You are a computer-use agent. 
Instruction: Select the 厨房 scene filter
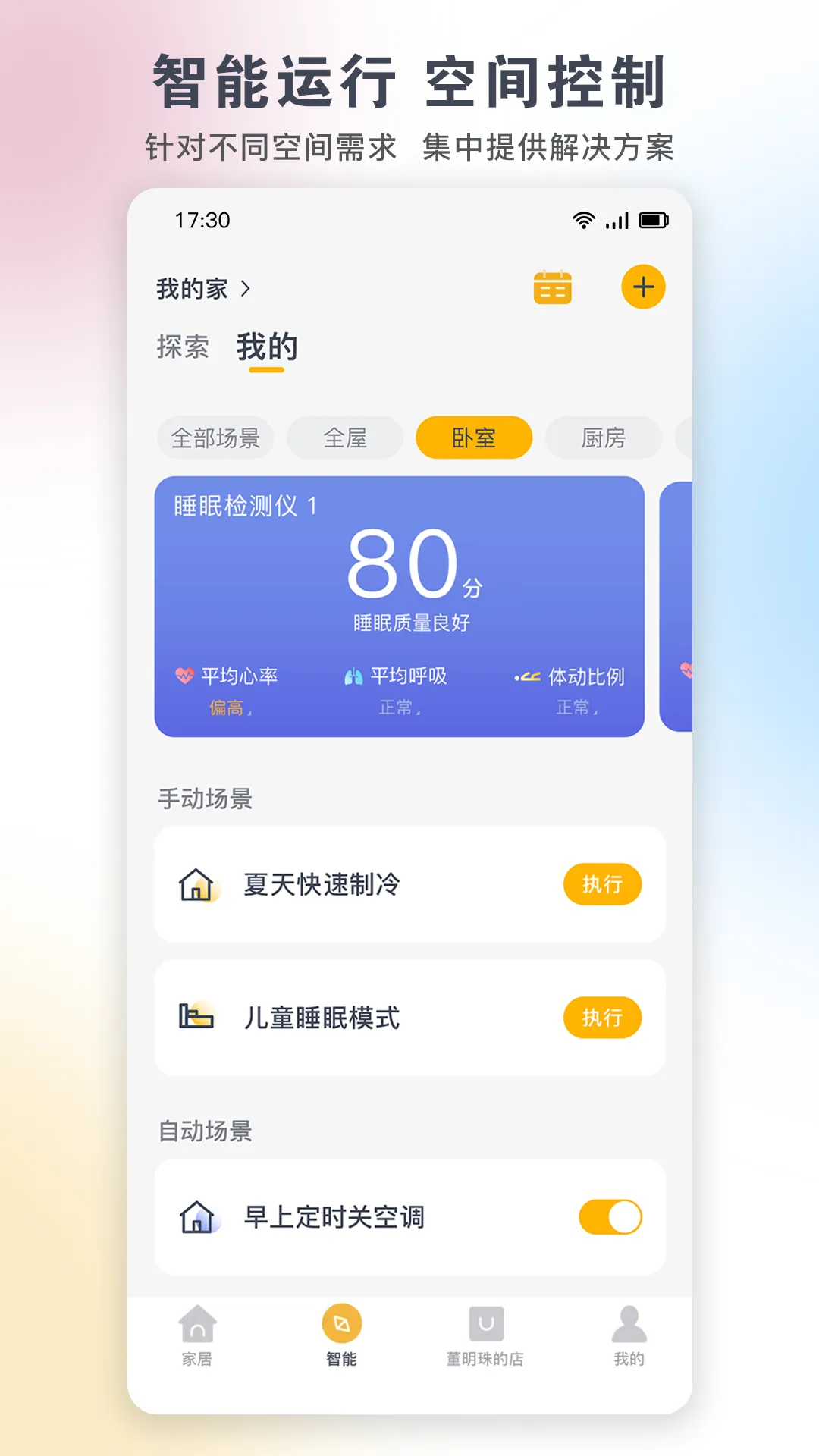tap(601, 438)
